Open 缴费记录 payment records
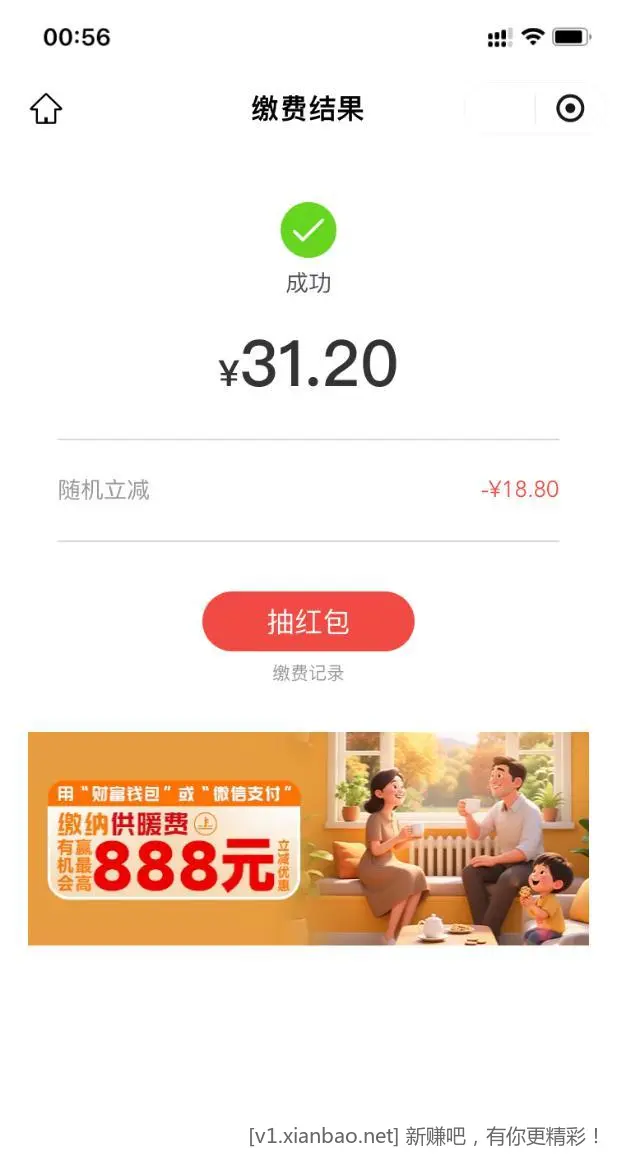The height and width of the screenshot is (1158, 617). tap(308, 674)
